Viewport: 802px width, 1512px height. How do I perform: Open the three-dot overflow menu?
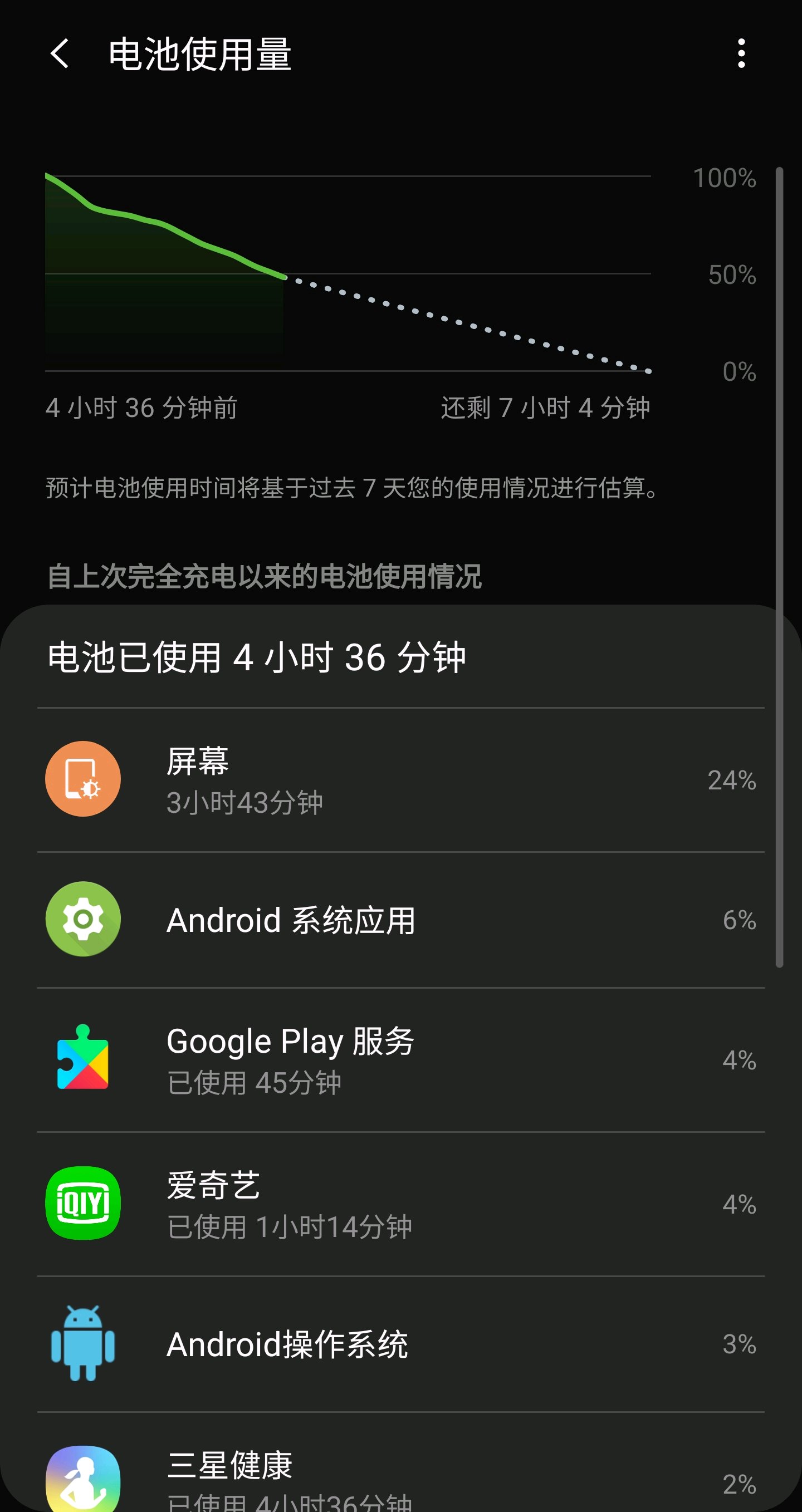pos(741,54)
